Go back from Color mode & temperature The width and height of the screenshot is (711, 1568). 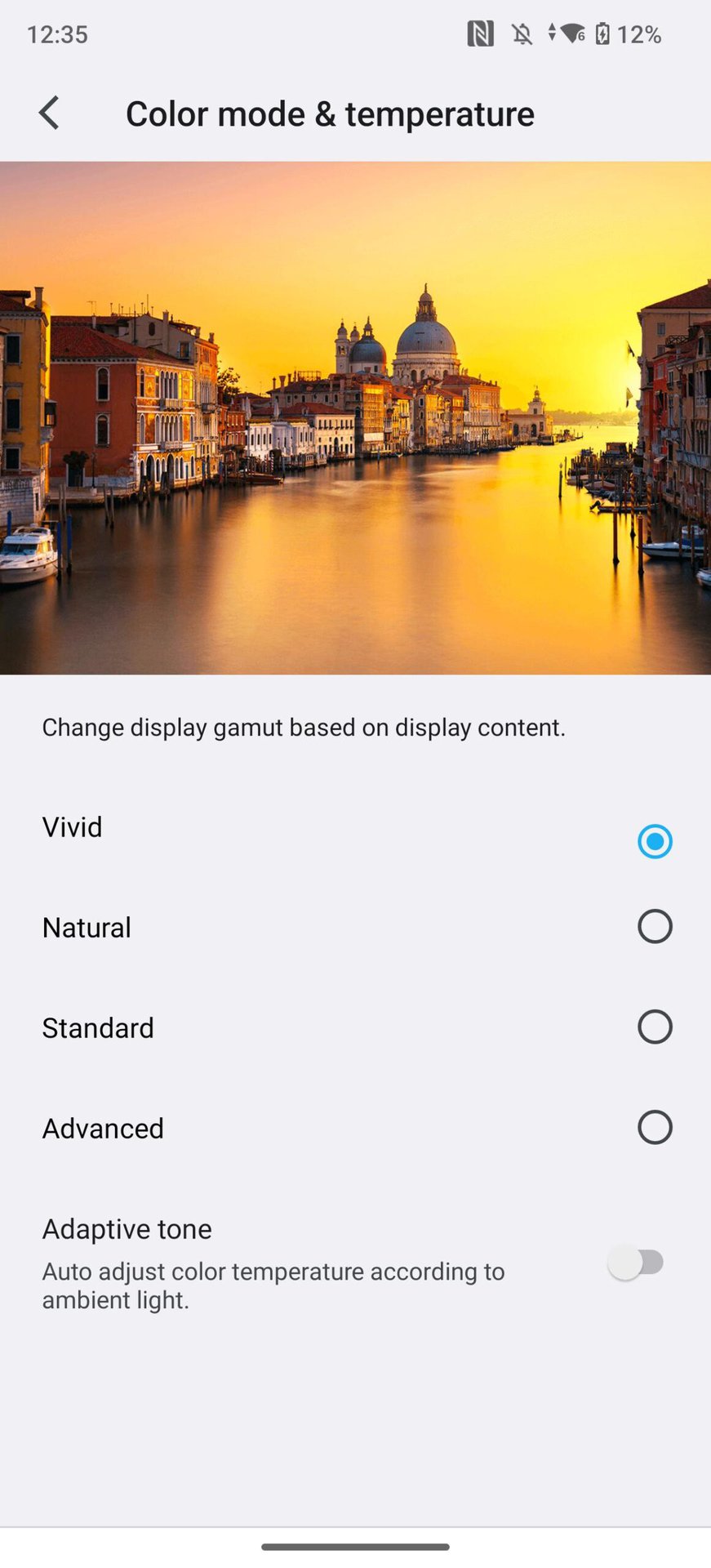[x=49, y=114]
